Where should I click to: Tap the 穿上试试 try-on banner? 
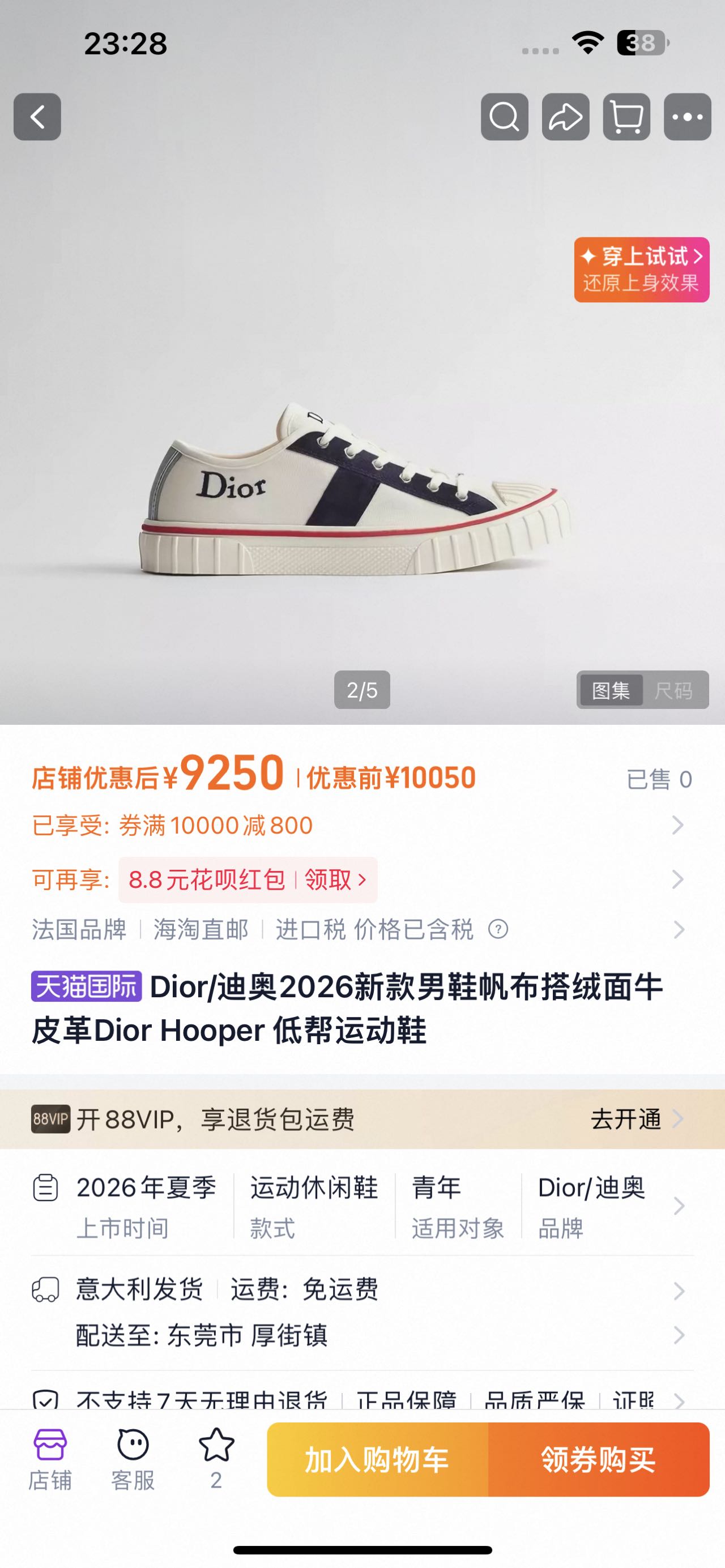click(642, 270)
